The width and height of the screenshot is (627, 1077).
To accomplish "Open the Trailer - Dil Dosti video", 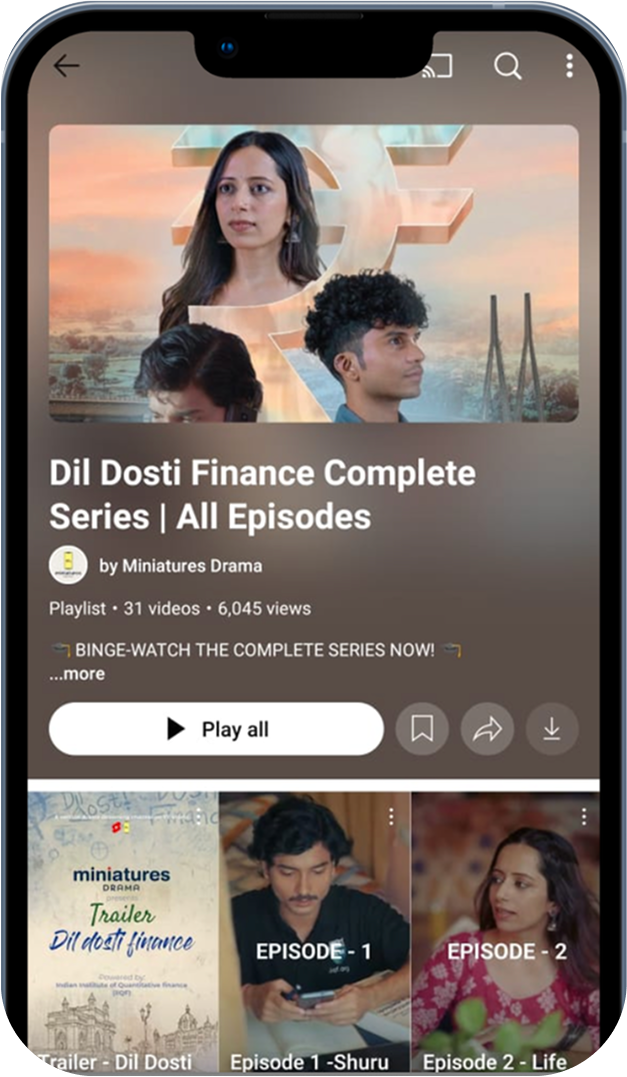I will [122, 930].
